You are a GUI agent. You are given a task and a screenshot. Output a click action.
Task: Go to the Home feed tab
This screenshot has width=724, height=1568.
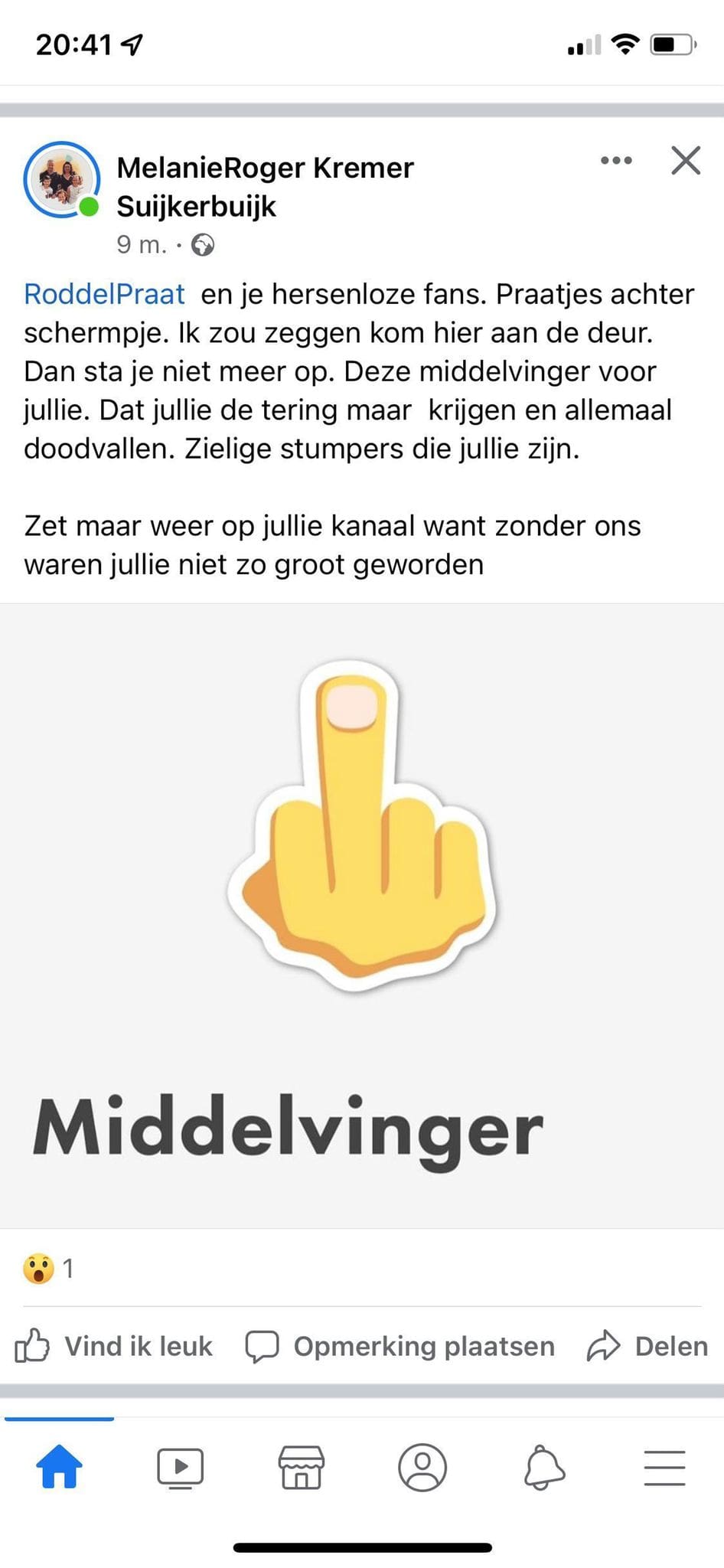[59, 1466]
